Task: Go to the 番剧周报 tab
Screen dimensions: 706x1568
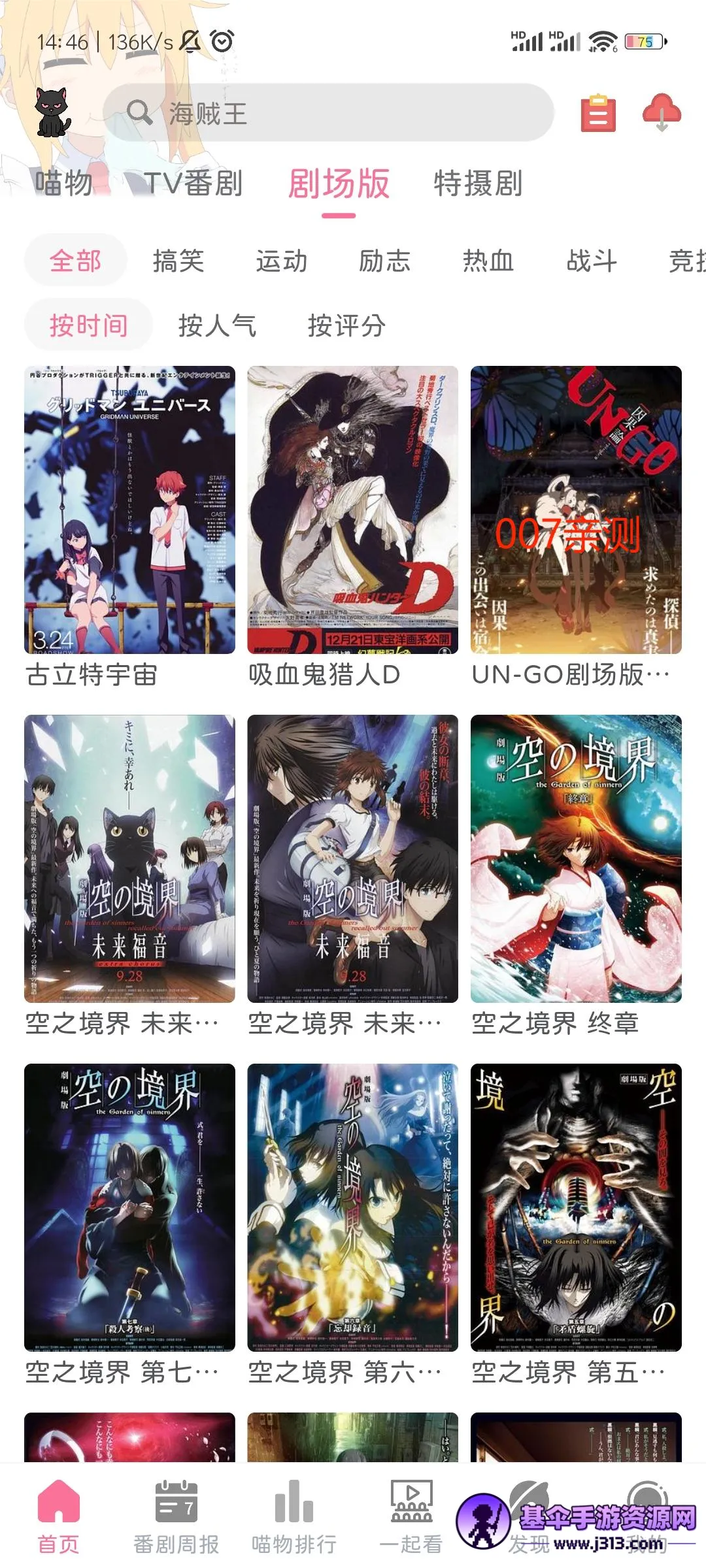Action: tap(176, 1517)
